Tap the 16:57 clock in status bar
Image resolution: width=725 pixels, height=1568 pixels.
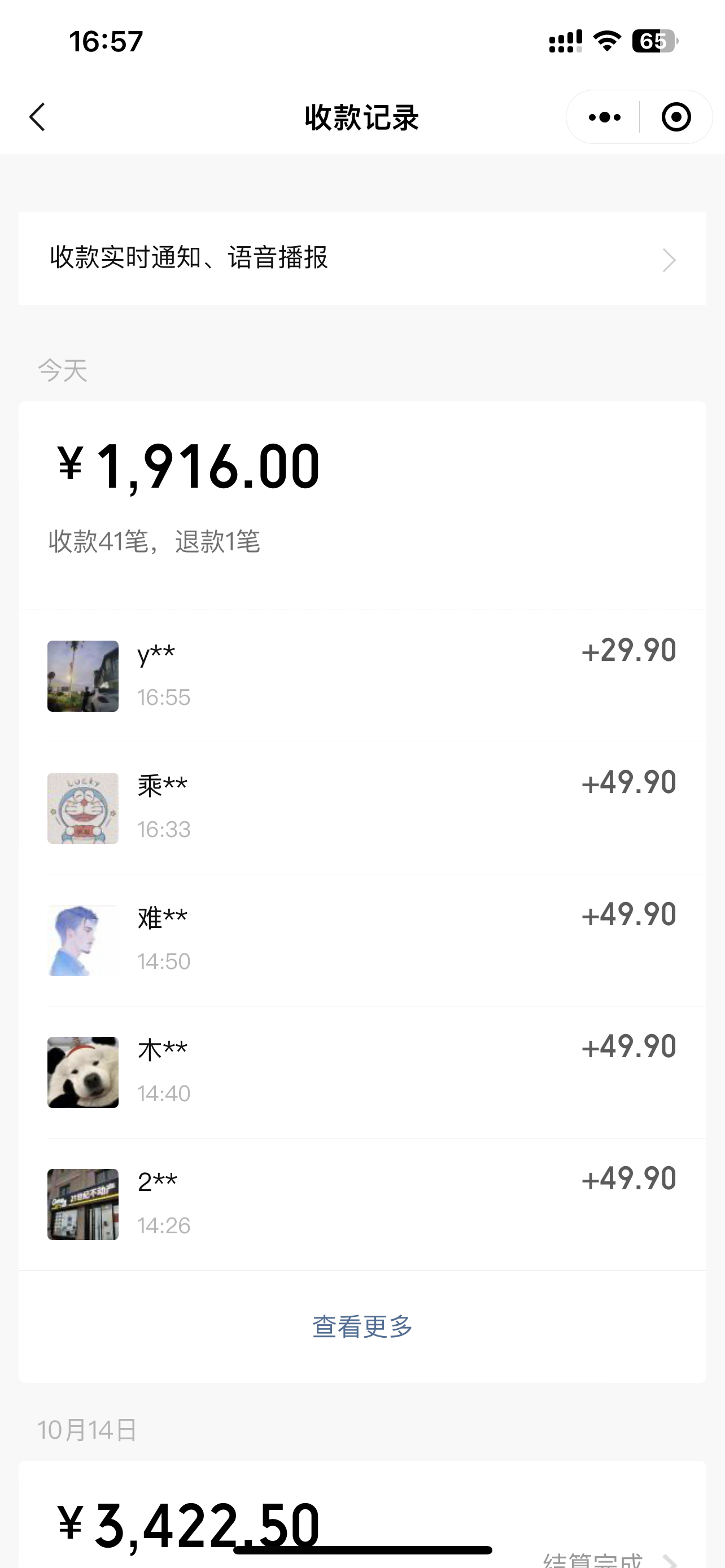[107, 40]
